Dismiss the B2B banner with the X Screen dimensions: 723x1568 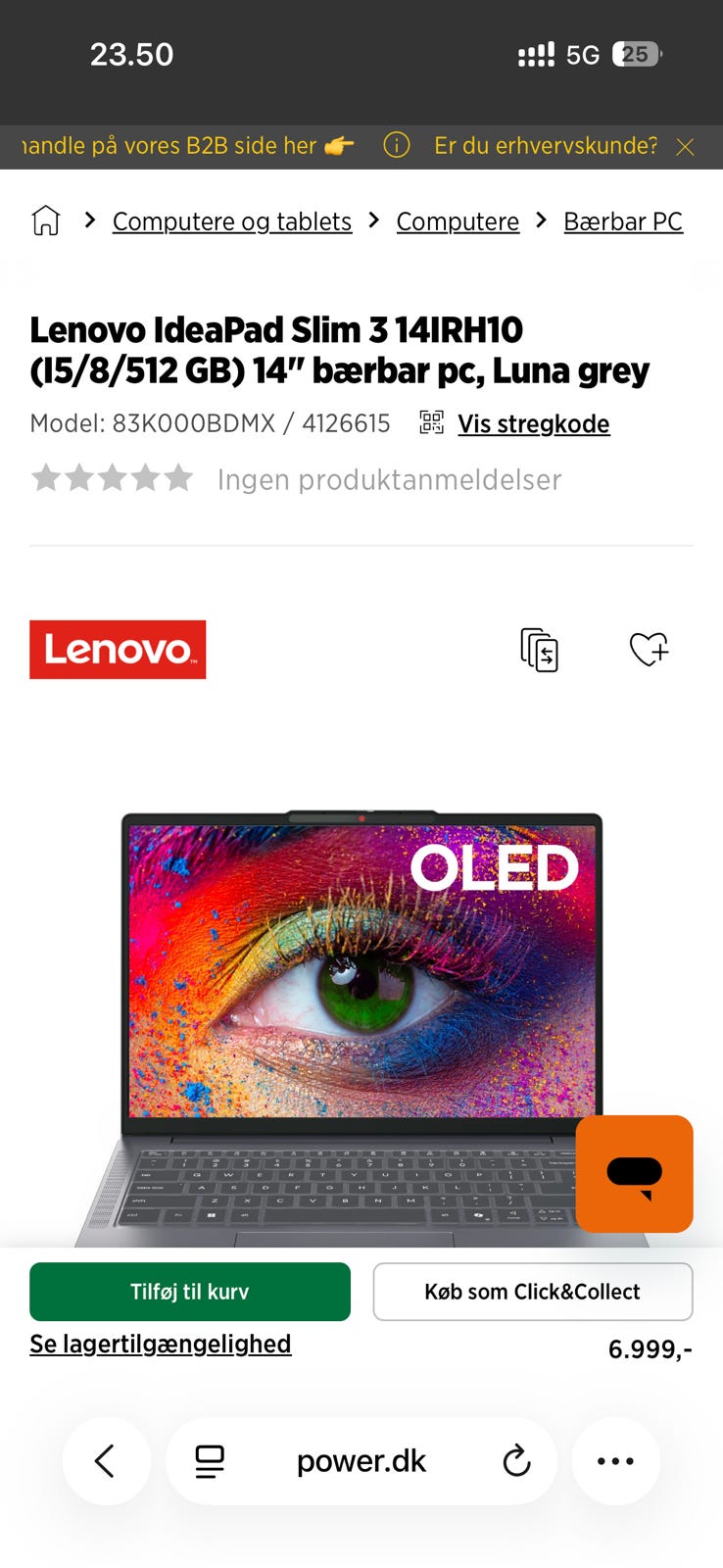[x=686, y=145]
